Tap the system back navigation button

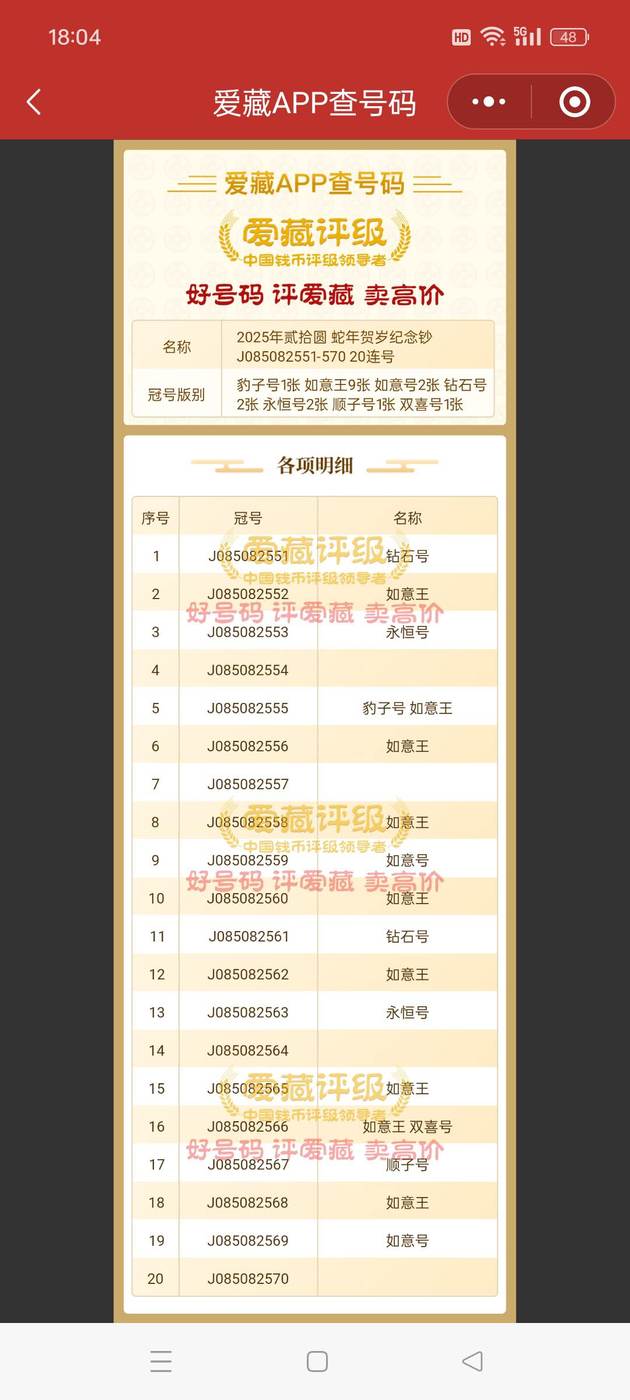coord(472,1361)
